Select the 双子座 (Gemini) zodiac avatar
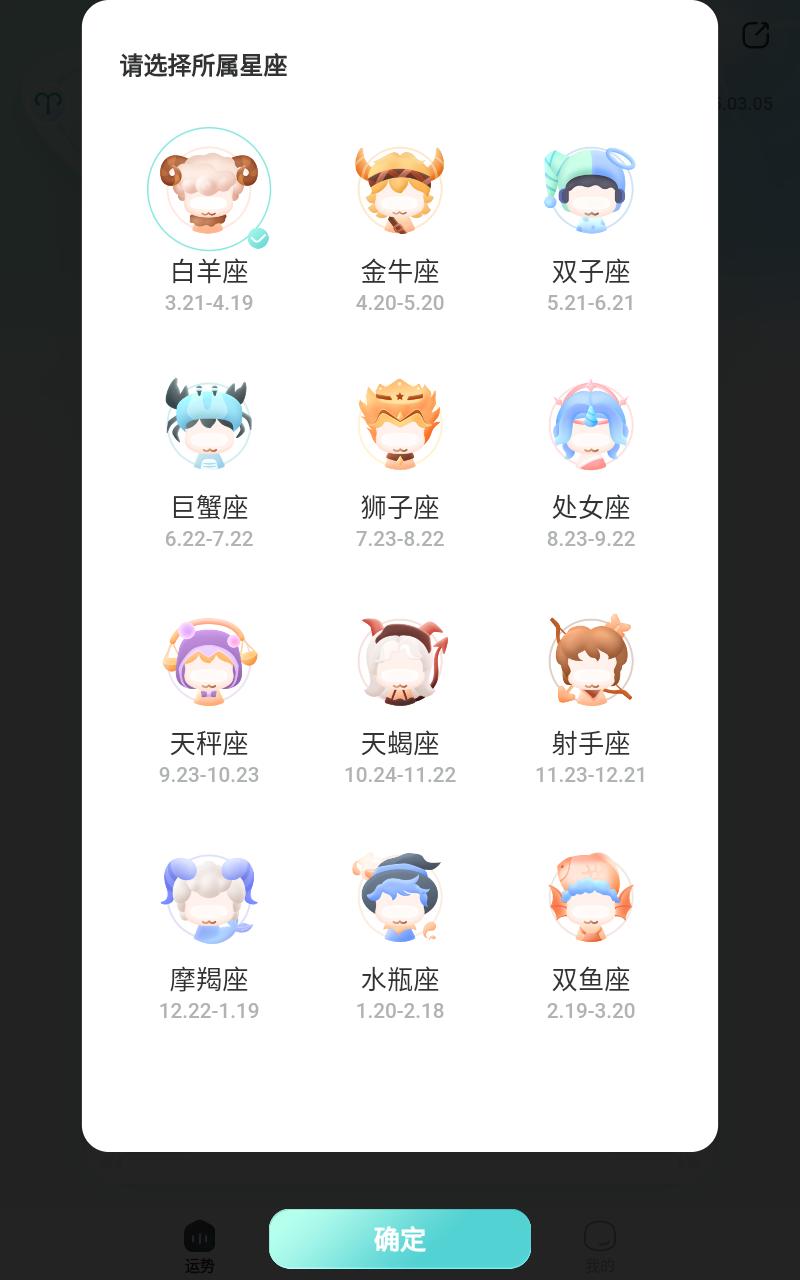The height and width of the screenshot is (1280, 800). click(590, 190)
